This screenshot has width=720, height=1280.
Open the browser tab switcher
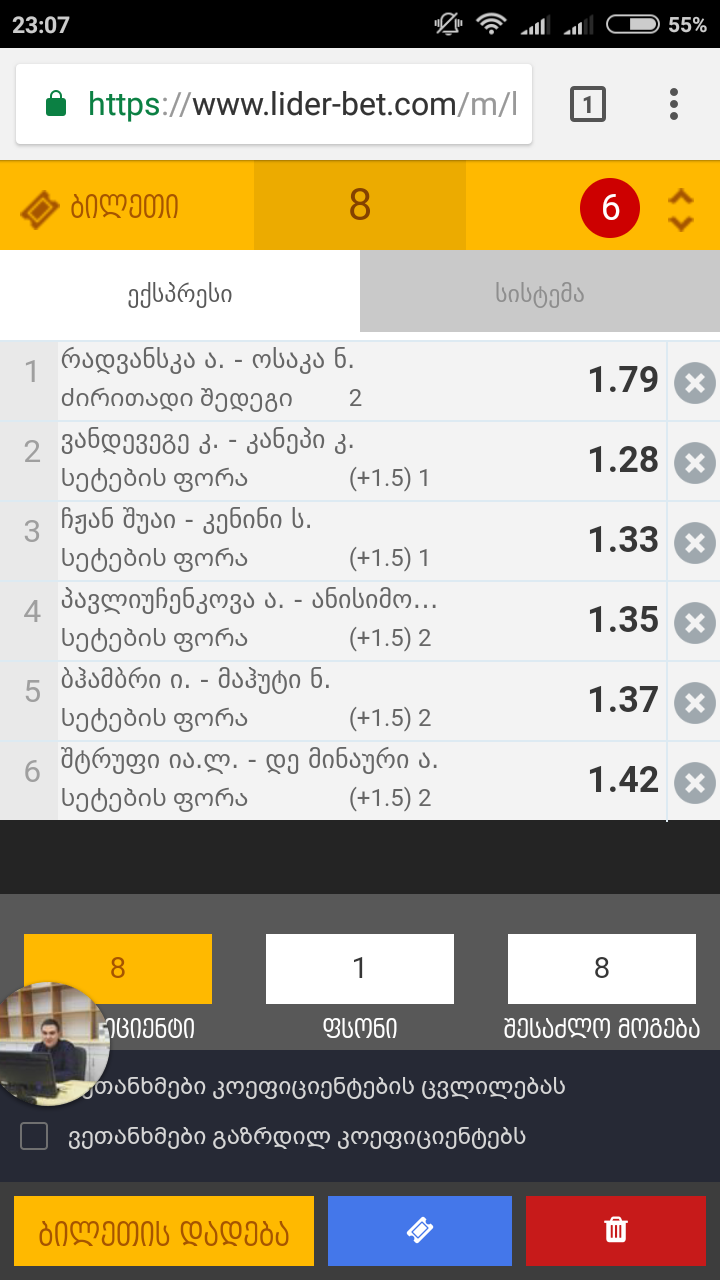coord(588,104)
